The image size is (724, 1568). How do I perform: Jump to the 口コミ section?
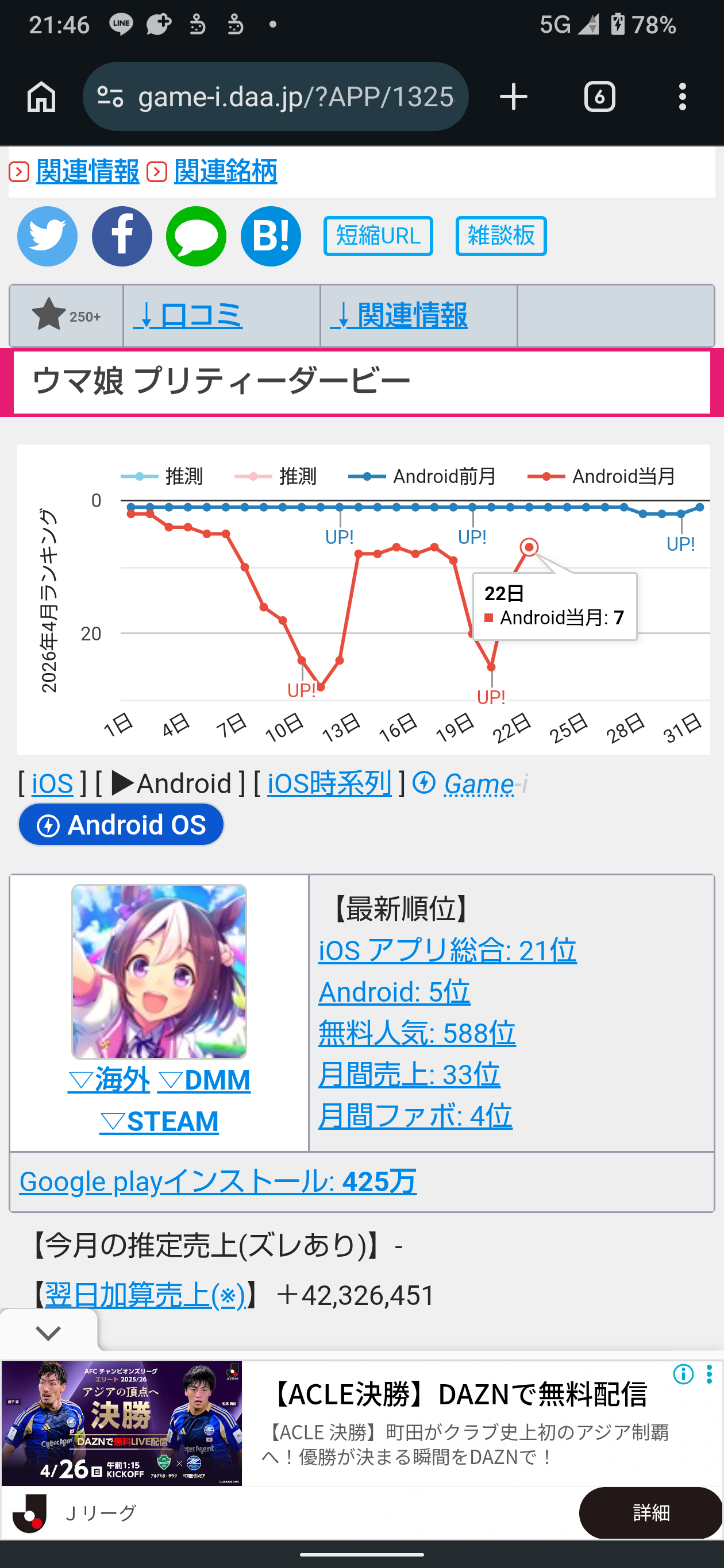[x=189, y=315]
